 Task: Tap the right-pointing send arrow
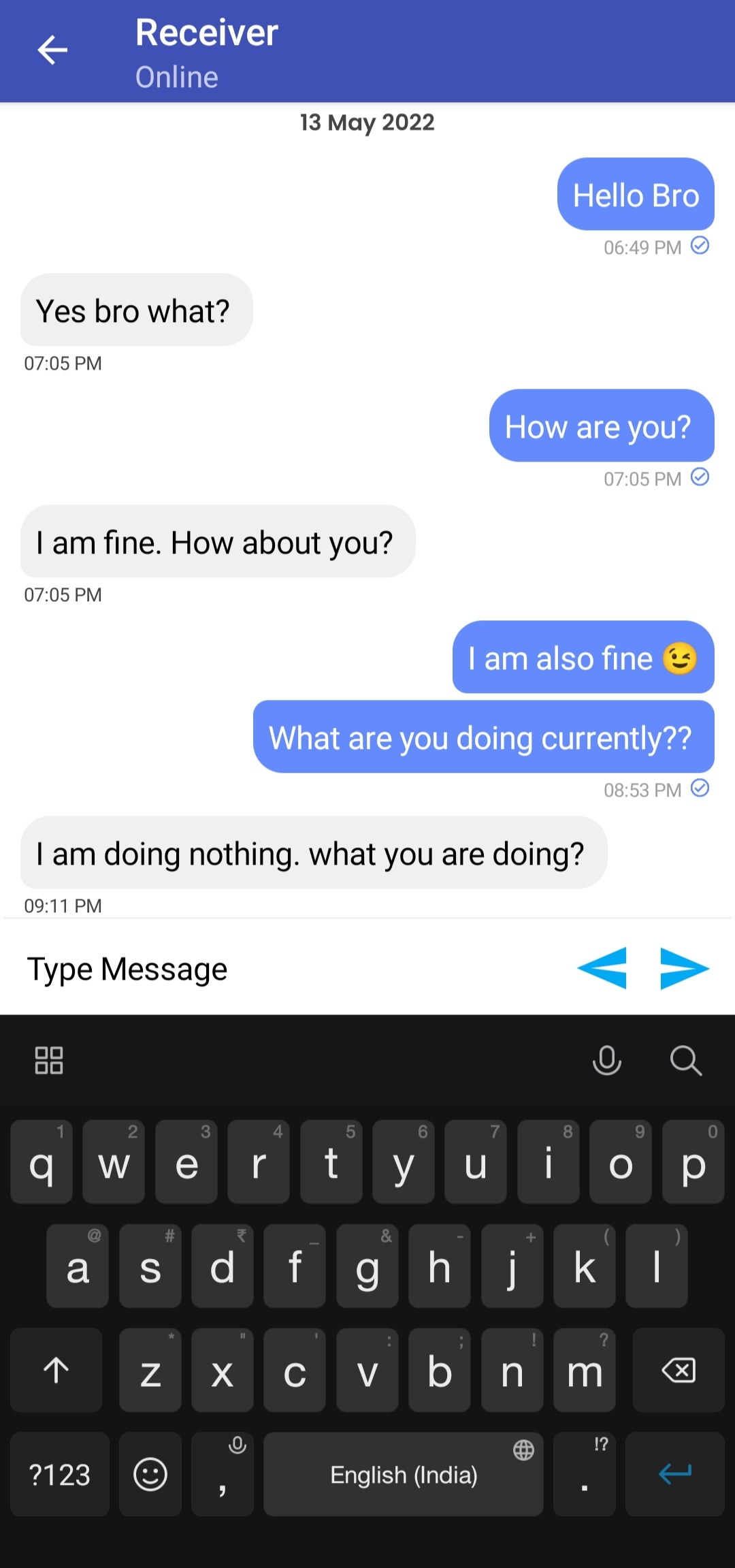[x=685, y=968]
